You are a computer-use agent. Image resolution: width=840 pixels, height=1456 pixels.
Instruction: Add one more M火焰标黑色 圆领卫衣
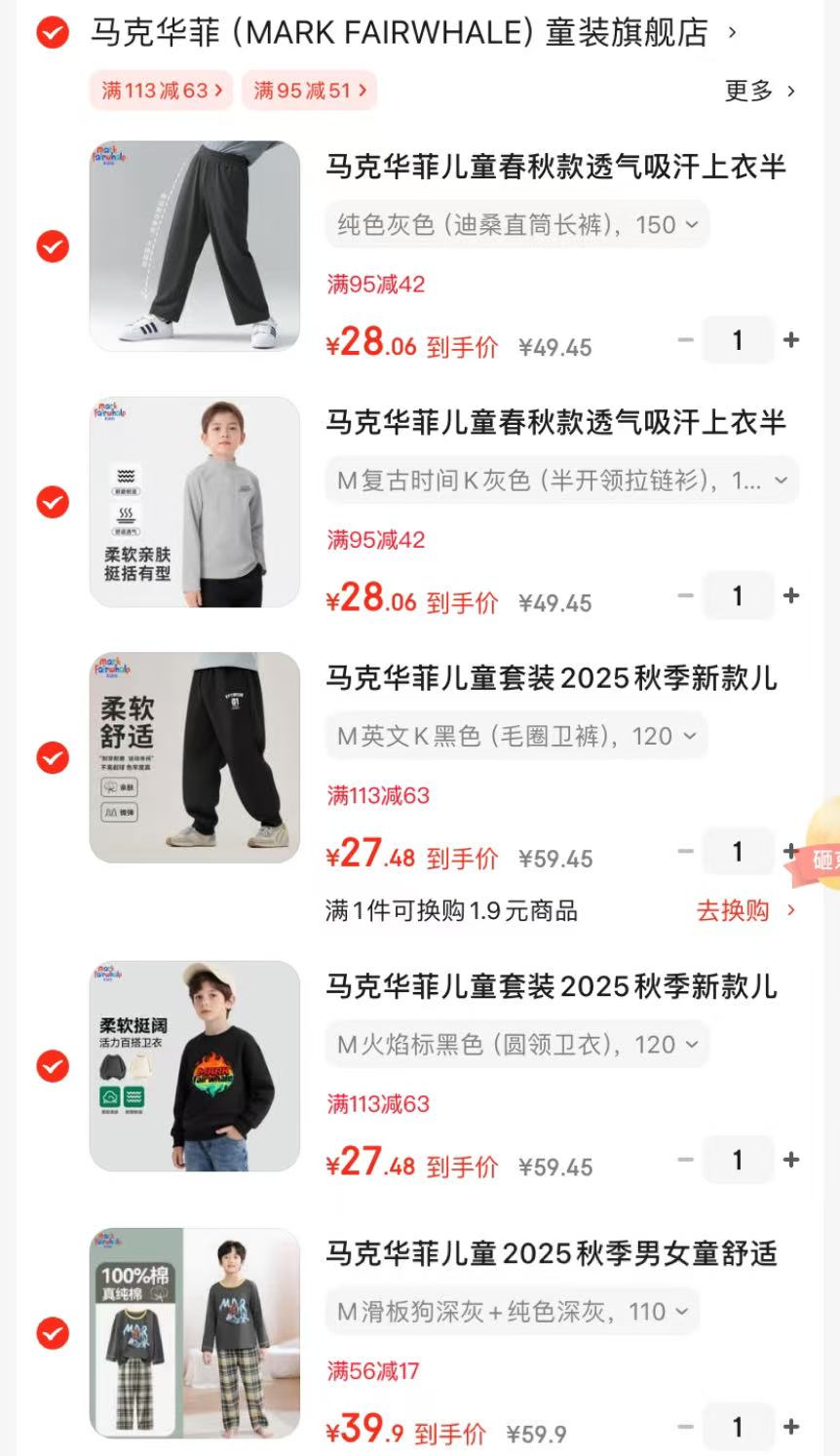pyautogui.click(x=791, y=1160)
